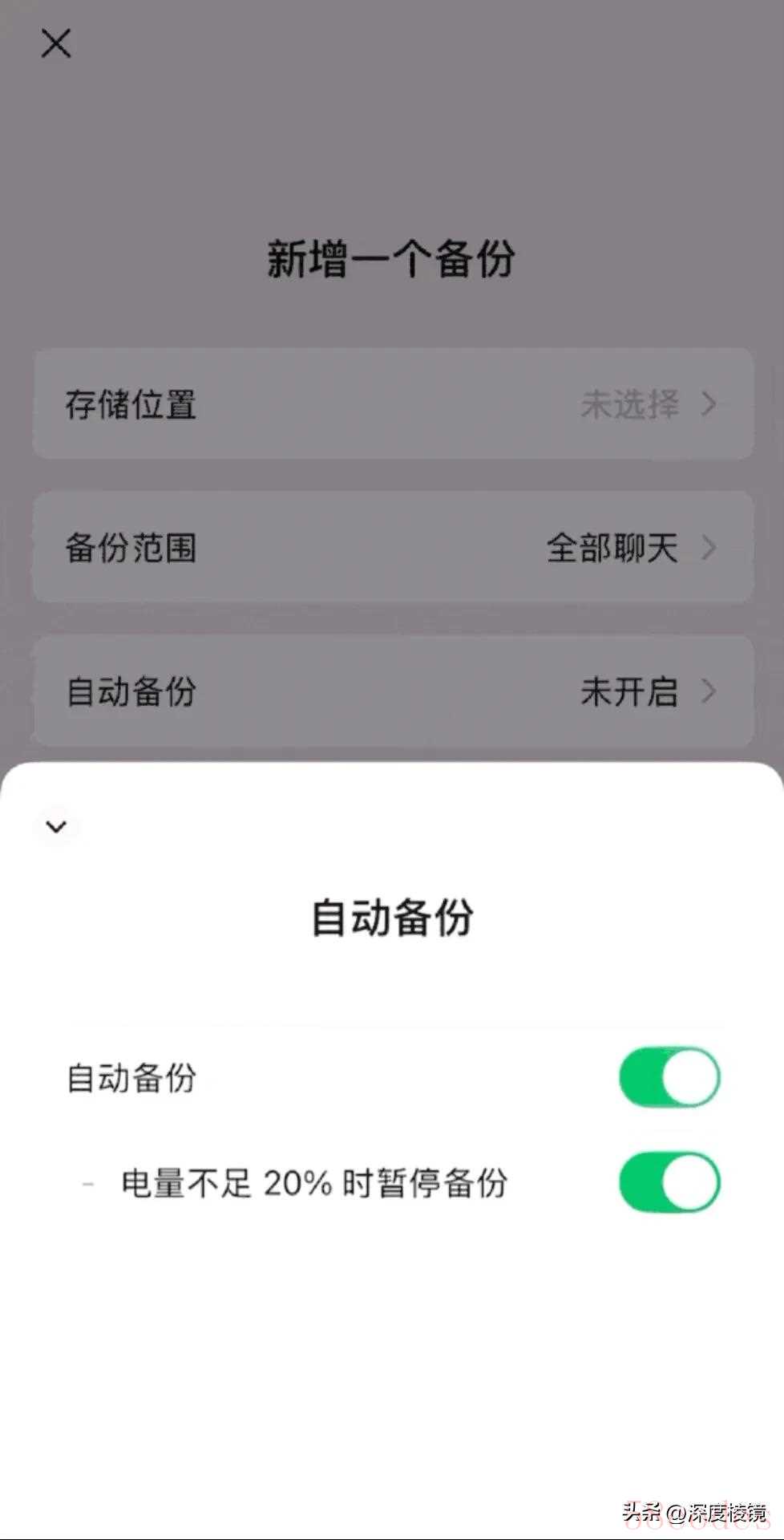The width and height of the screenshot is (784, 1540).
Task: Open the 自动备份 row showing 未开启
Action: pyautogui.click(x=393, y=691)
